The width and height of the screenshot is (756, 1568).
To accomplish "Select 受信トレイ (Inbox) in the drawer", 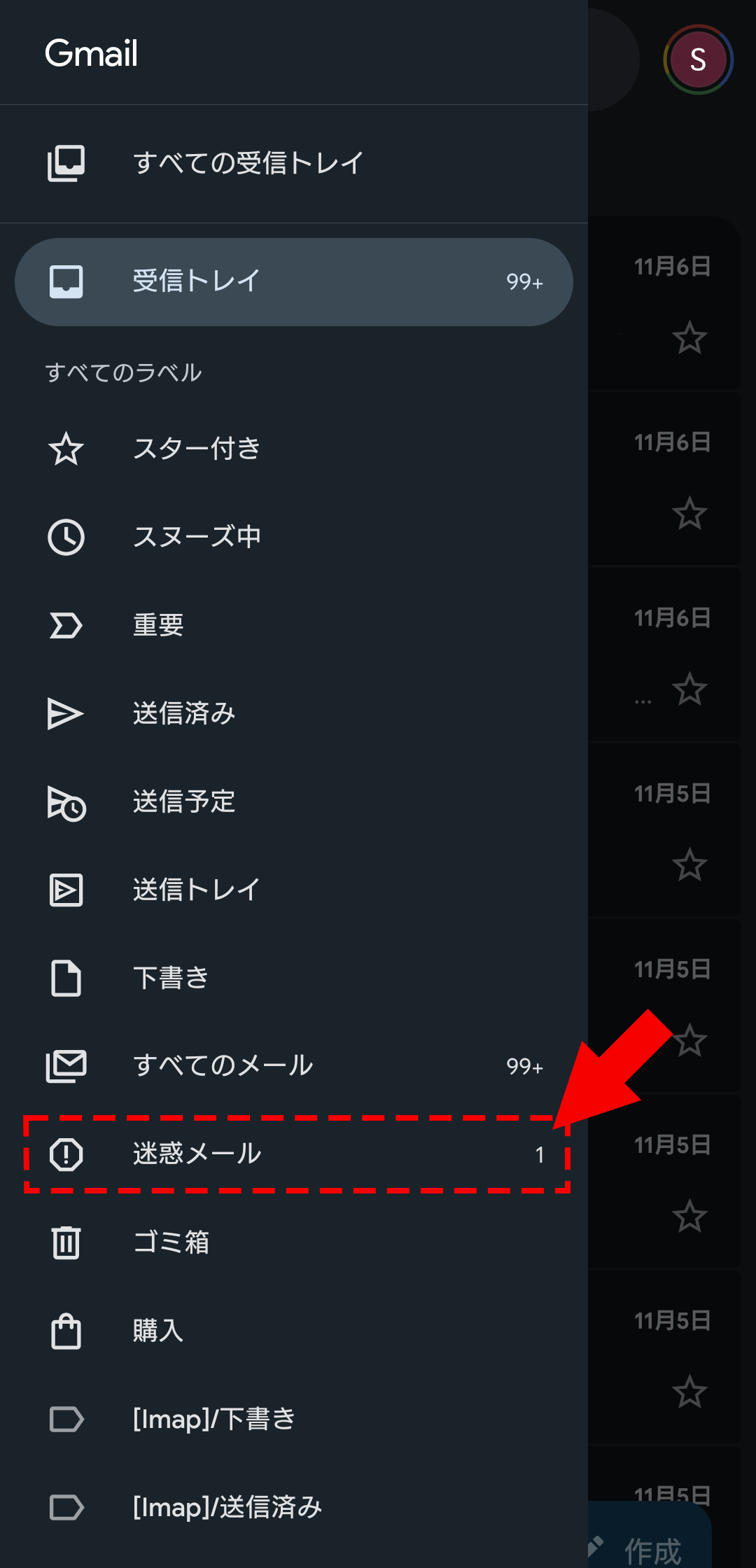I will coord(294,281).
